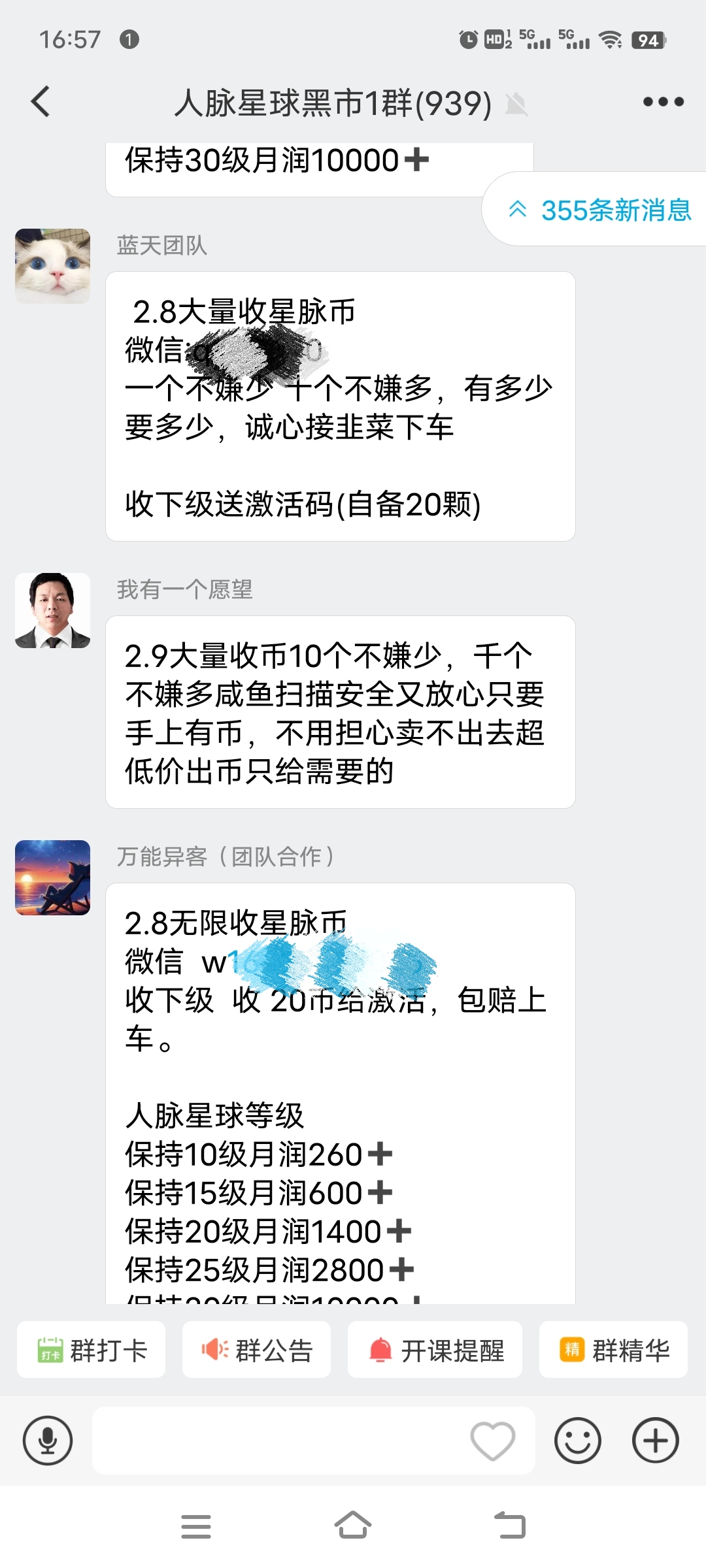Go to the system home screen
The image size is (706, 1568).
point(353,1526)
